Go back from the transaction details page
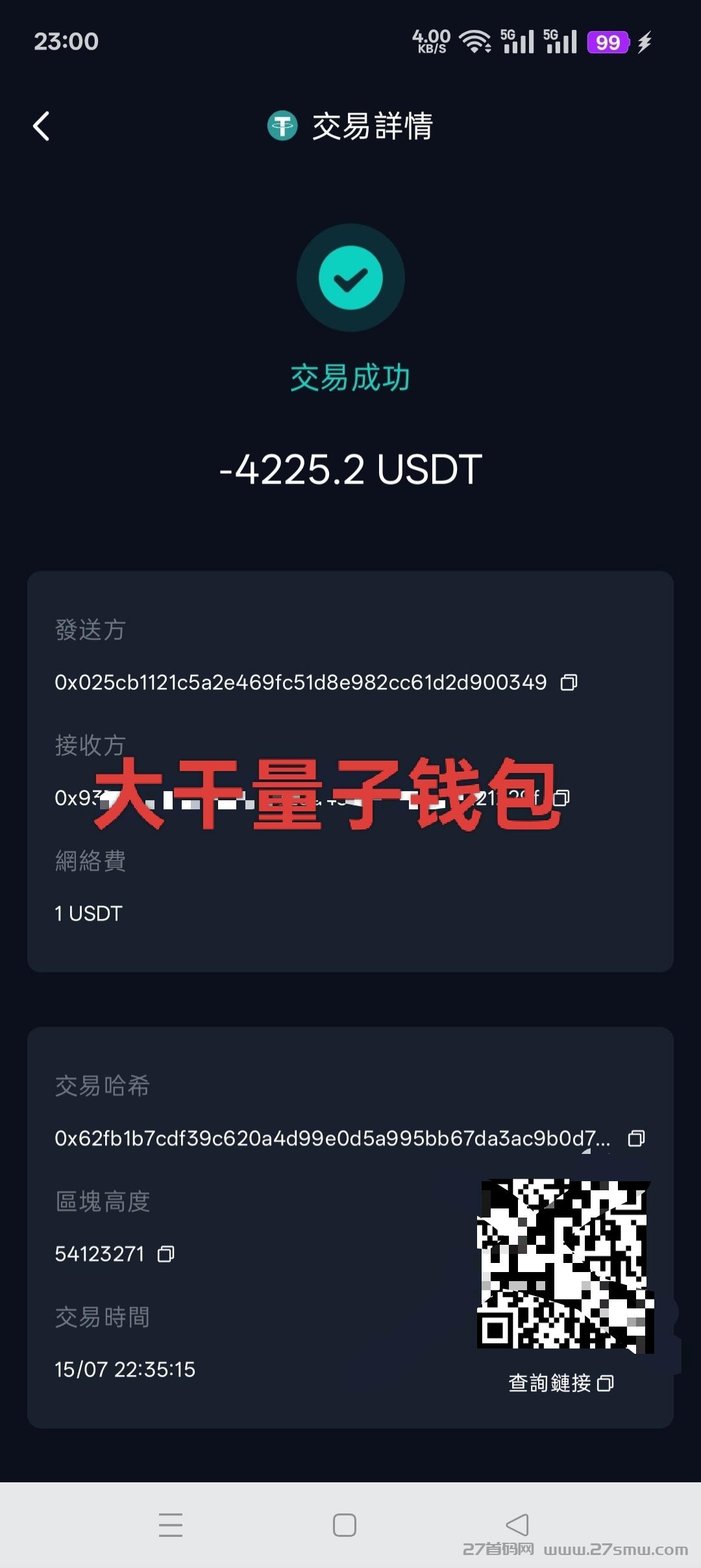This screenshot has width=701, height=1568. [x=42, y=126]
